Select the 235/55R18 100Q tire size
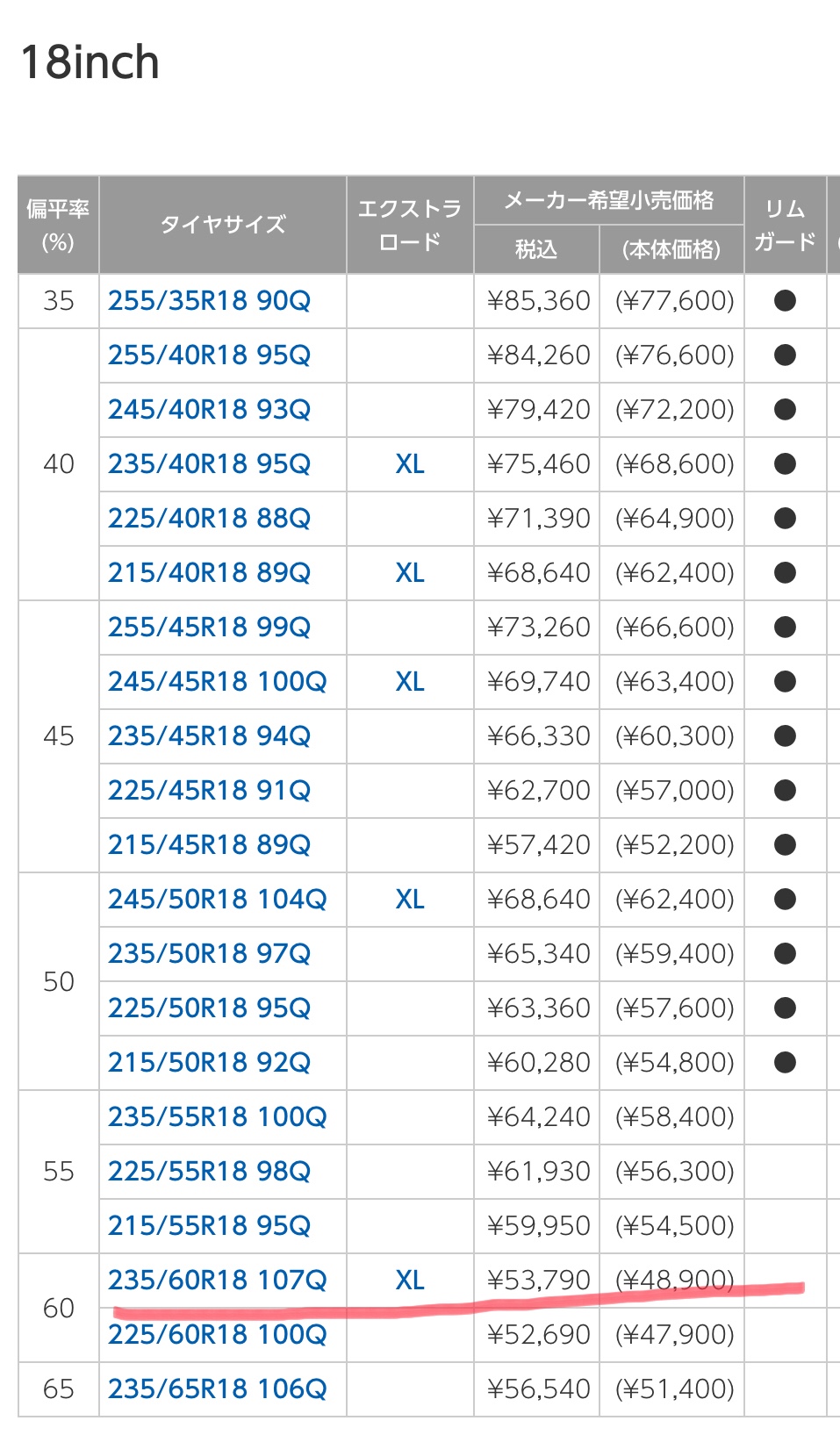 217,1117
